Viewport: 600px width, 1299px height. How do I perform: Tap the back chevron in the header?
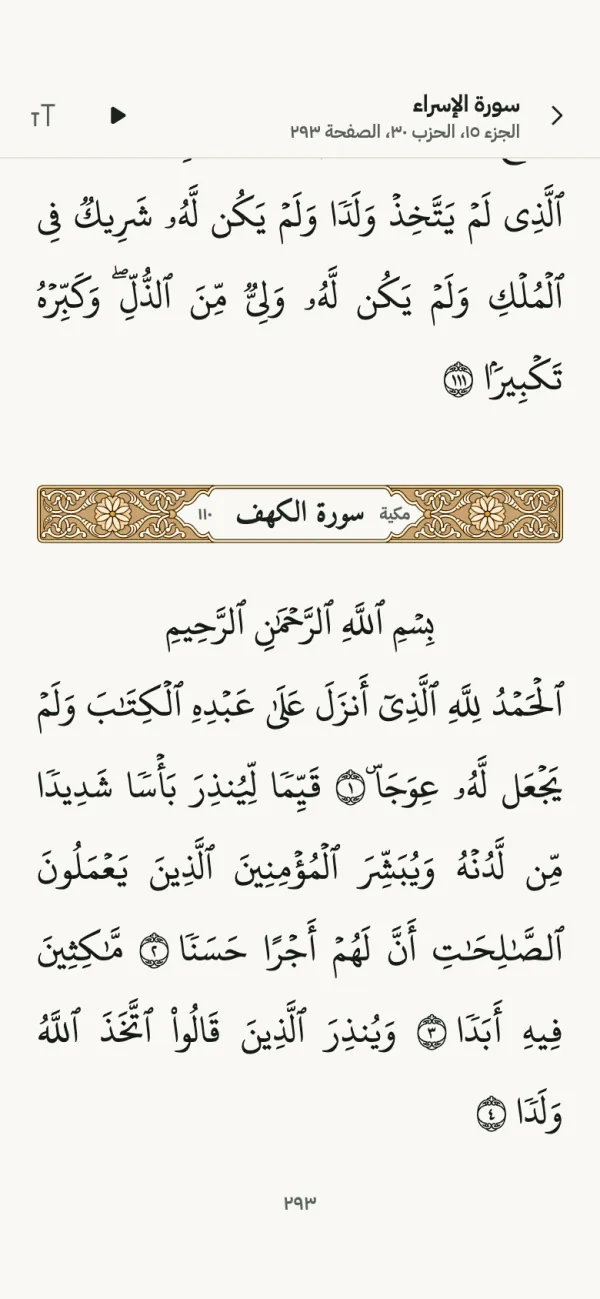[557, 116]
